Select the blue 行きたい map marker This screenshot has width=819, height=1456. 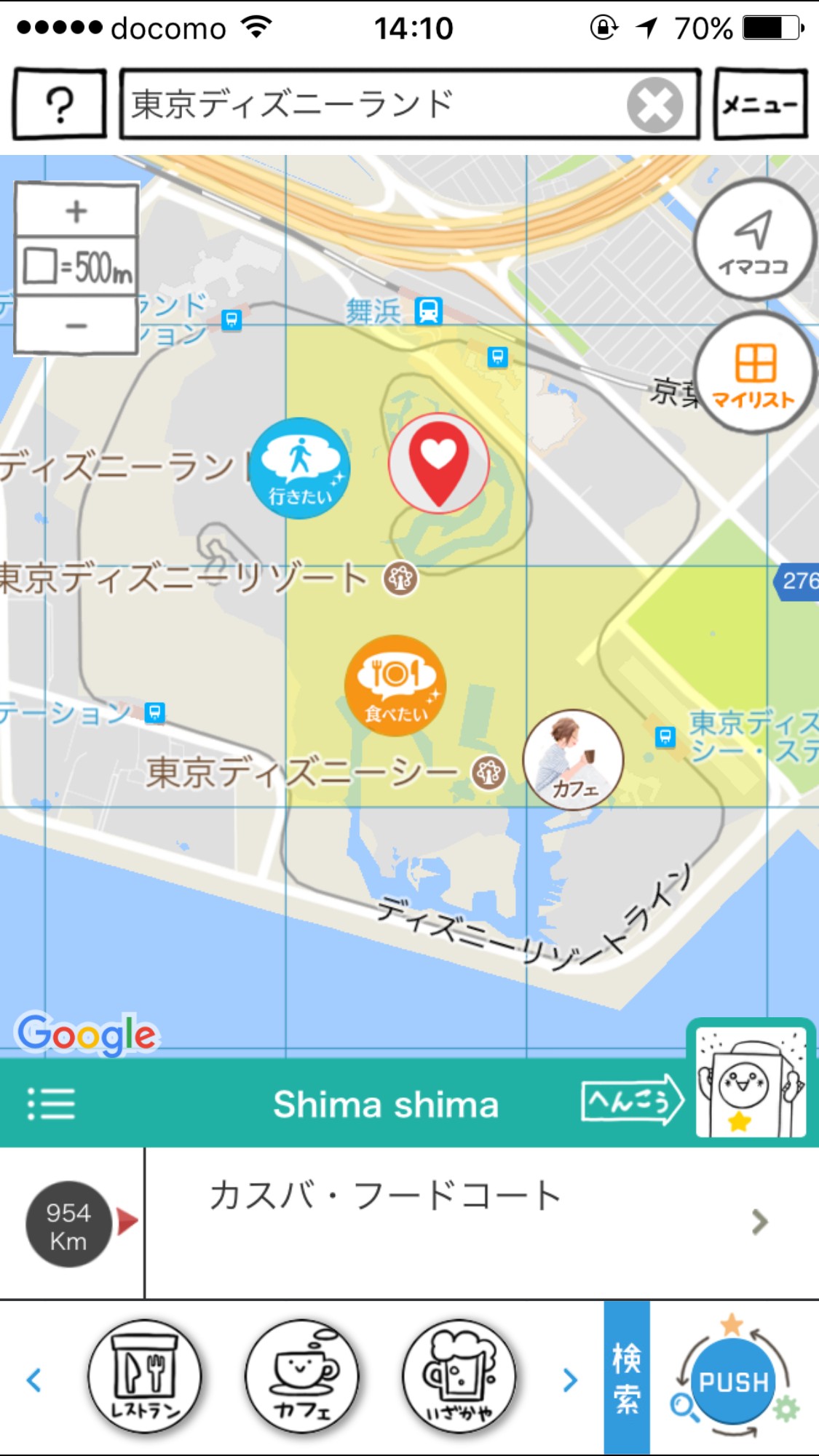[x=300, y=468]
